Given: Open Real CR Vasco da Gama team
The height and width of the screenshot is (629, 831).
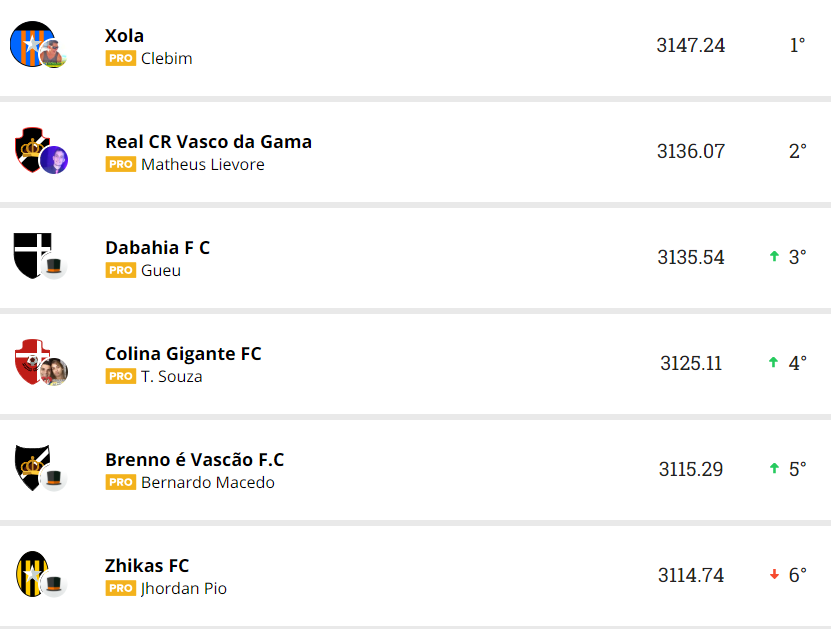Looking at the screenshot, I should tap(208, 142).
